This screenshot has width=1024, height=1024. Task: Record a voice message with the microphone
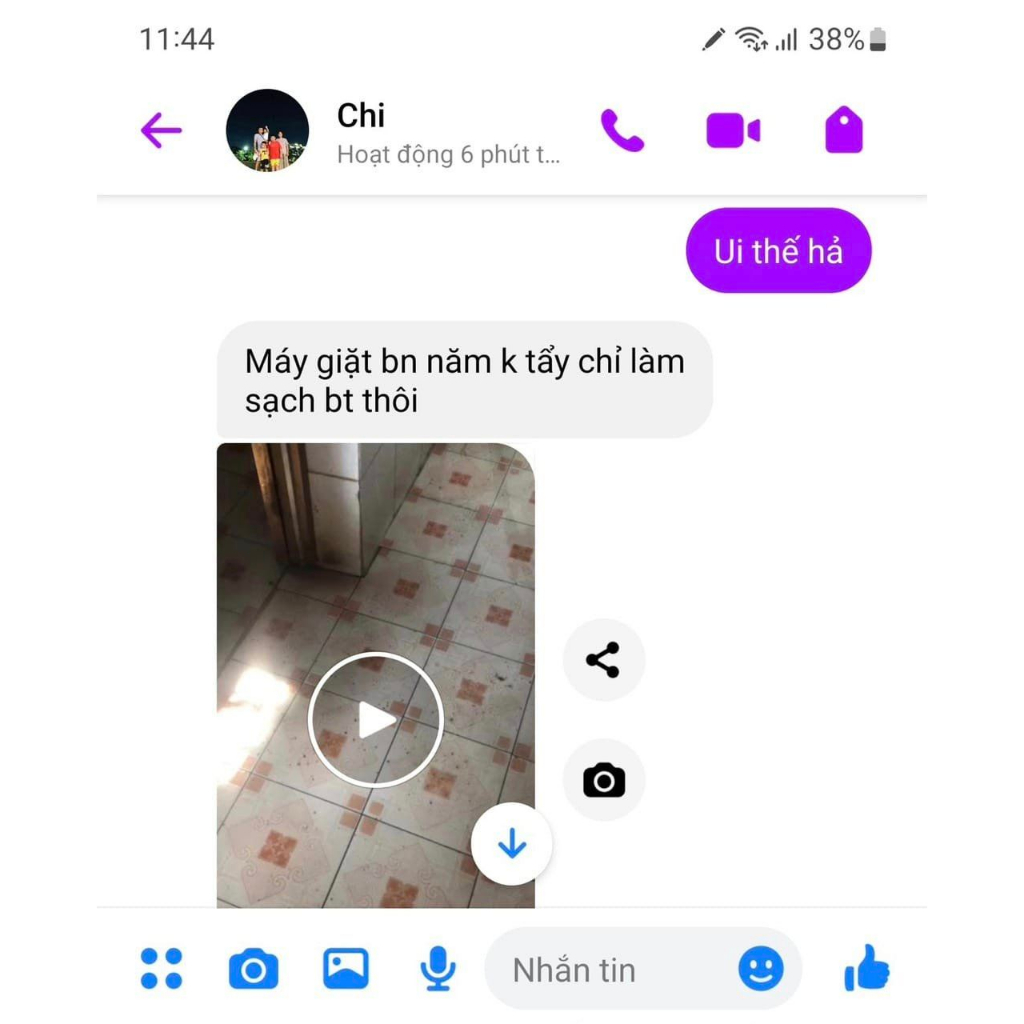[x=437, y=968]
